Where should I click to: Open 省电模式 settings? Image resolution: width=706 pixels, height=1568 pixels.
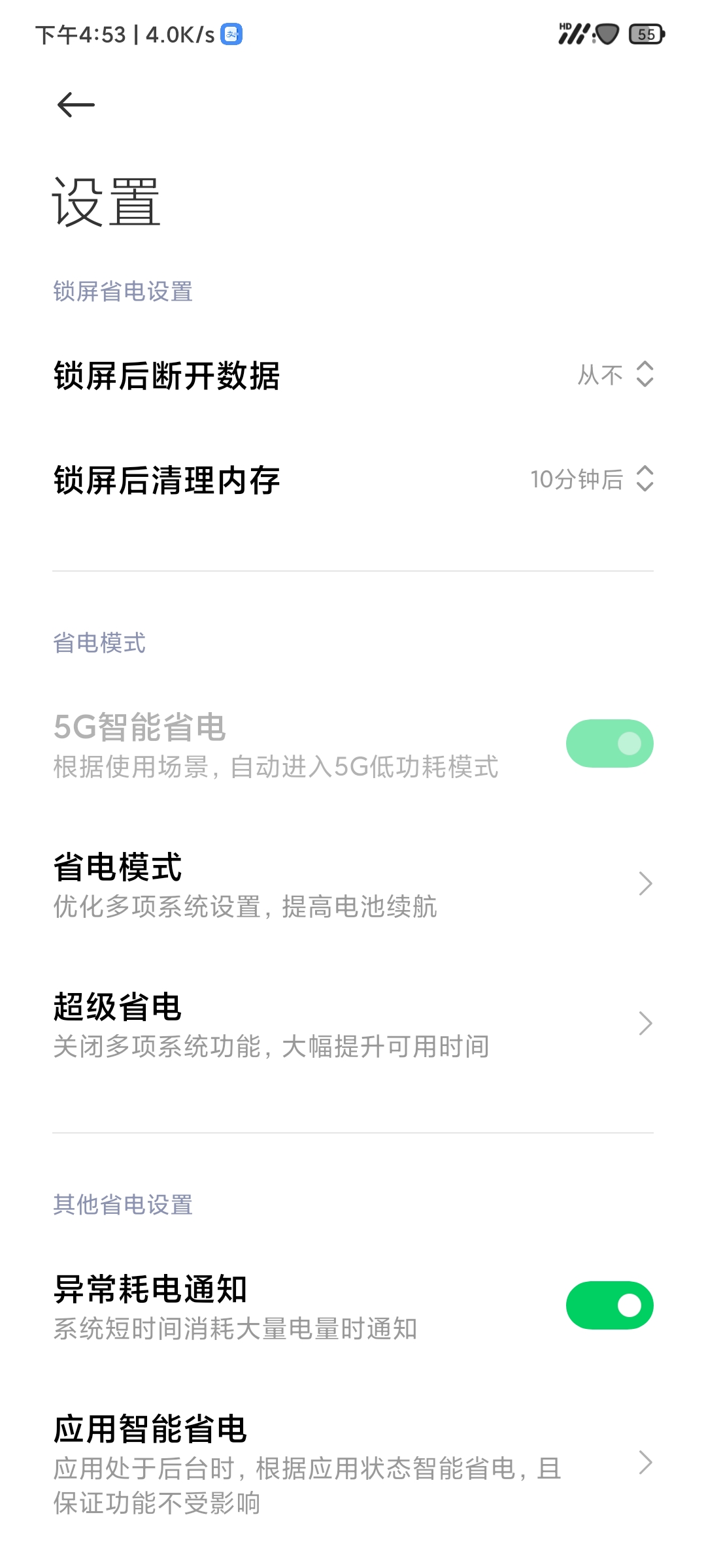click(353, 884)
